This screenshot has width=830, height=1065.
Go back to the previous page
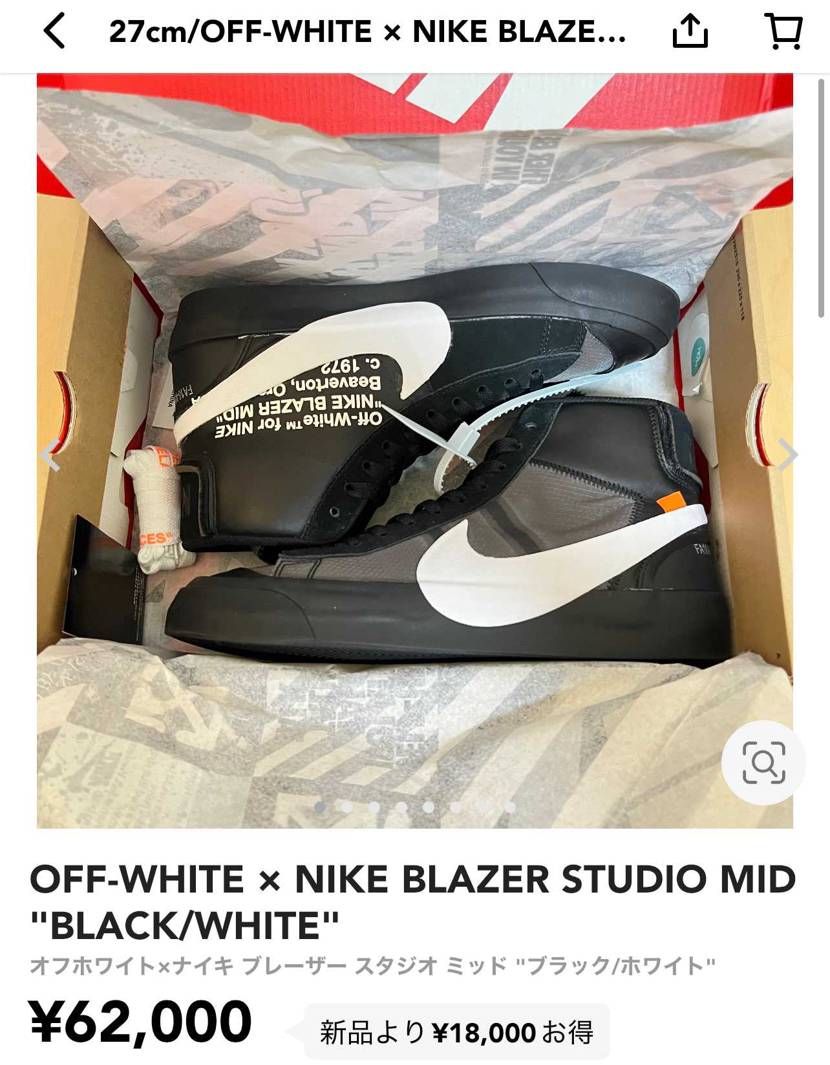(x=54, y=32)
